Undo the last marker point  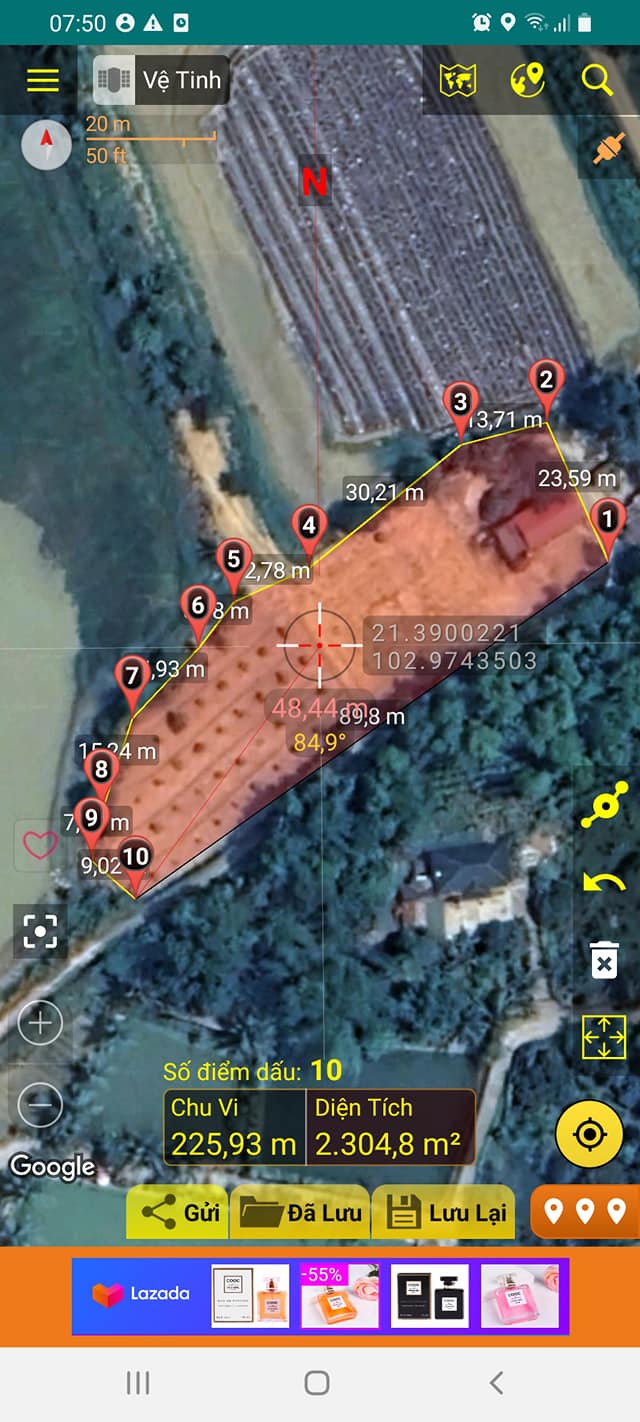tap(604, 882)
